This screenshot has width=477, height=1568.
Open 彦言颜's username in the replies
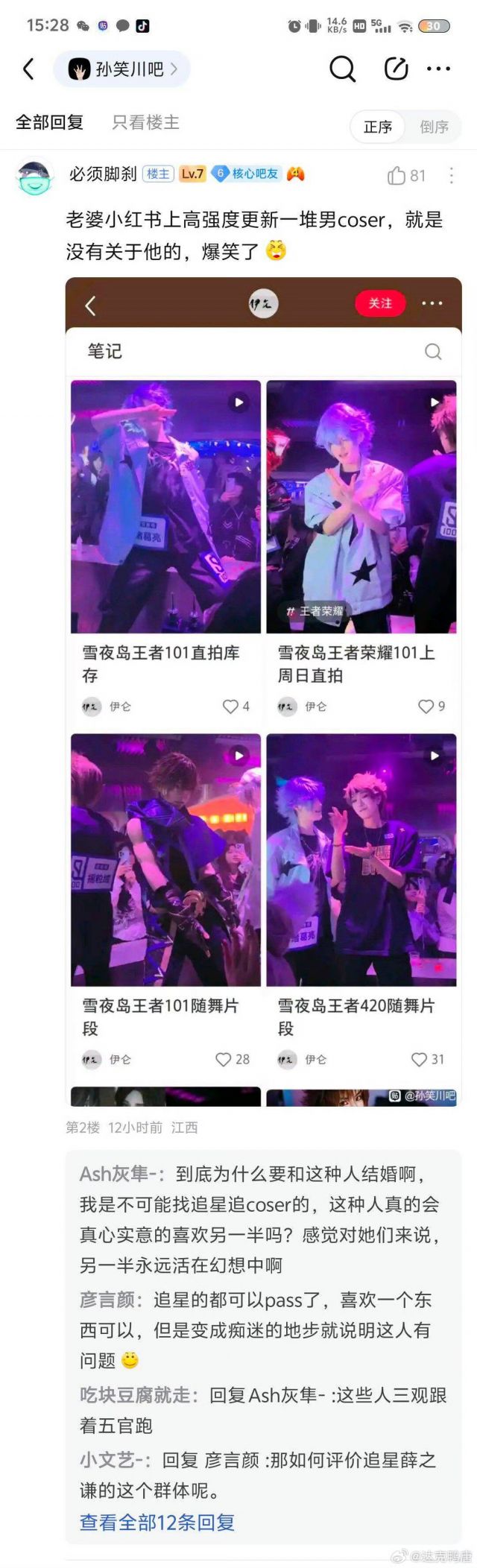[107, 1300]
